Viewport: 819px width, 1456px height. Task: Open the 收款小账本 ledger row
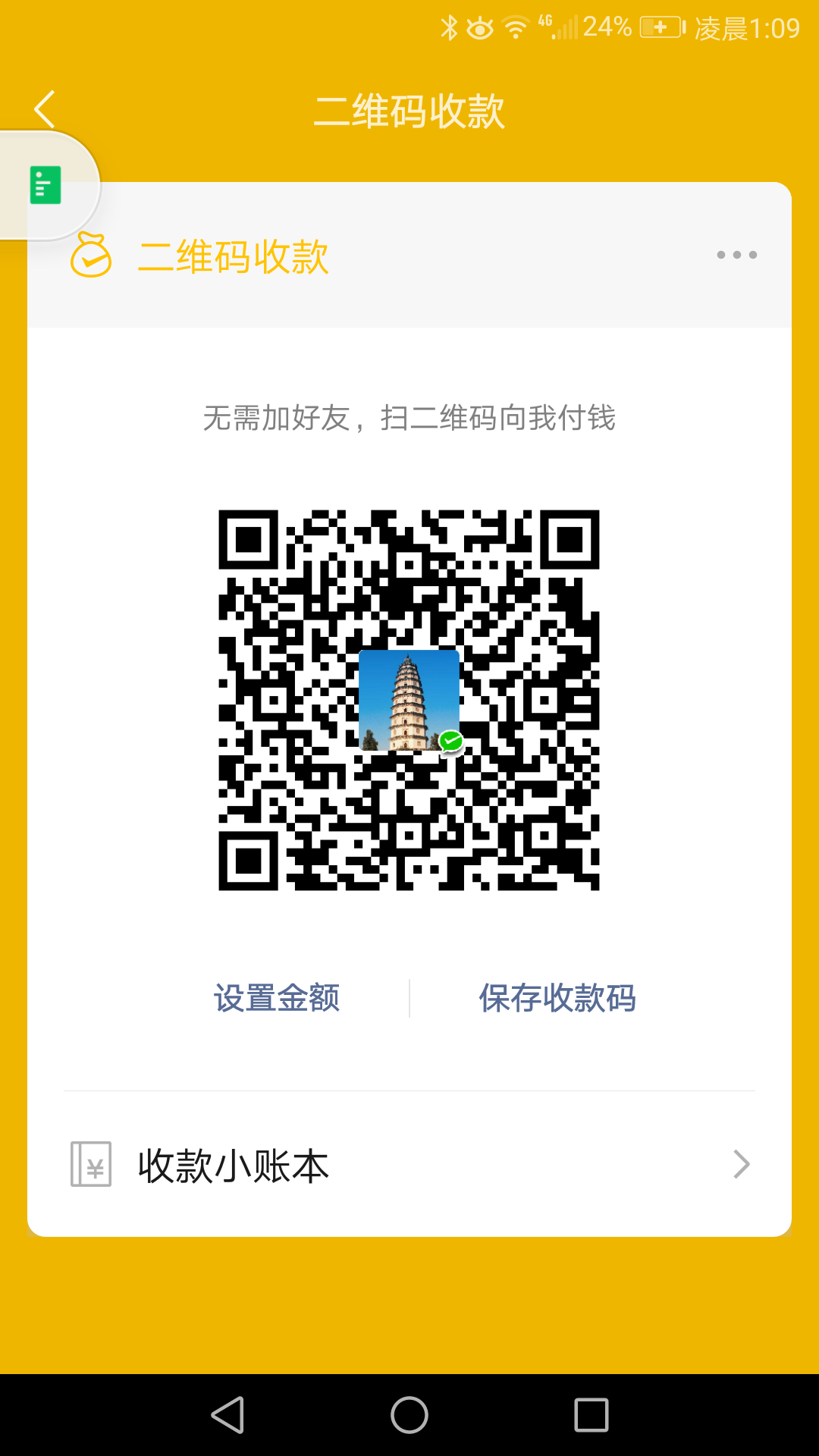click(409, 1165)
